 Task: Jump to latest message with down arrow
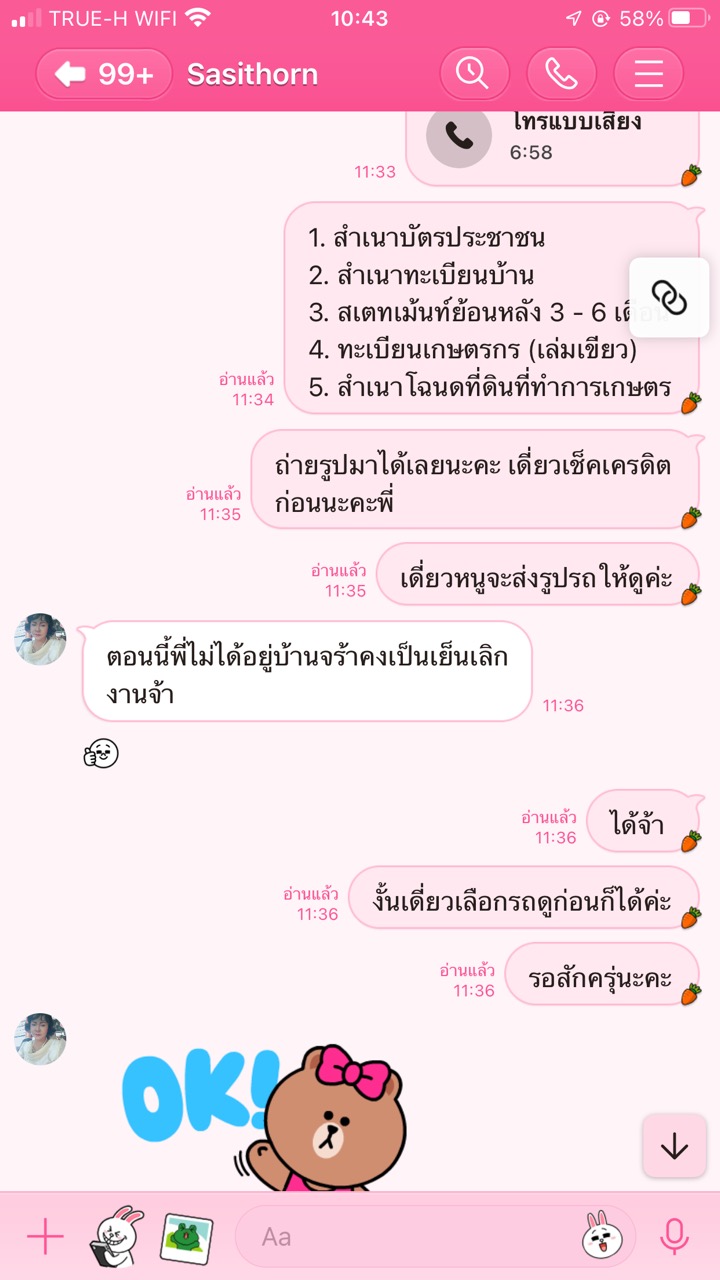[x=674, y=1146]
